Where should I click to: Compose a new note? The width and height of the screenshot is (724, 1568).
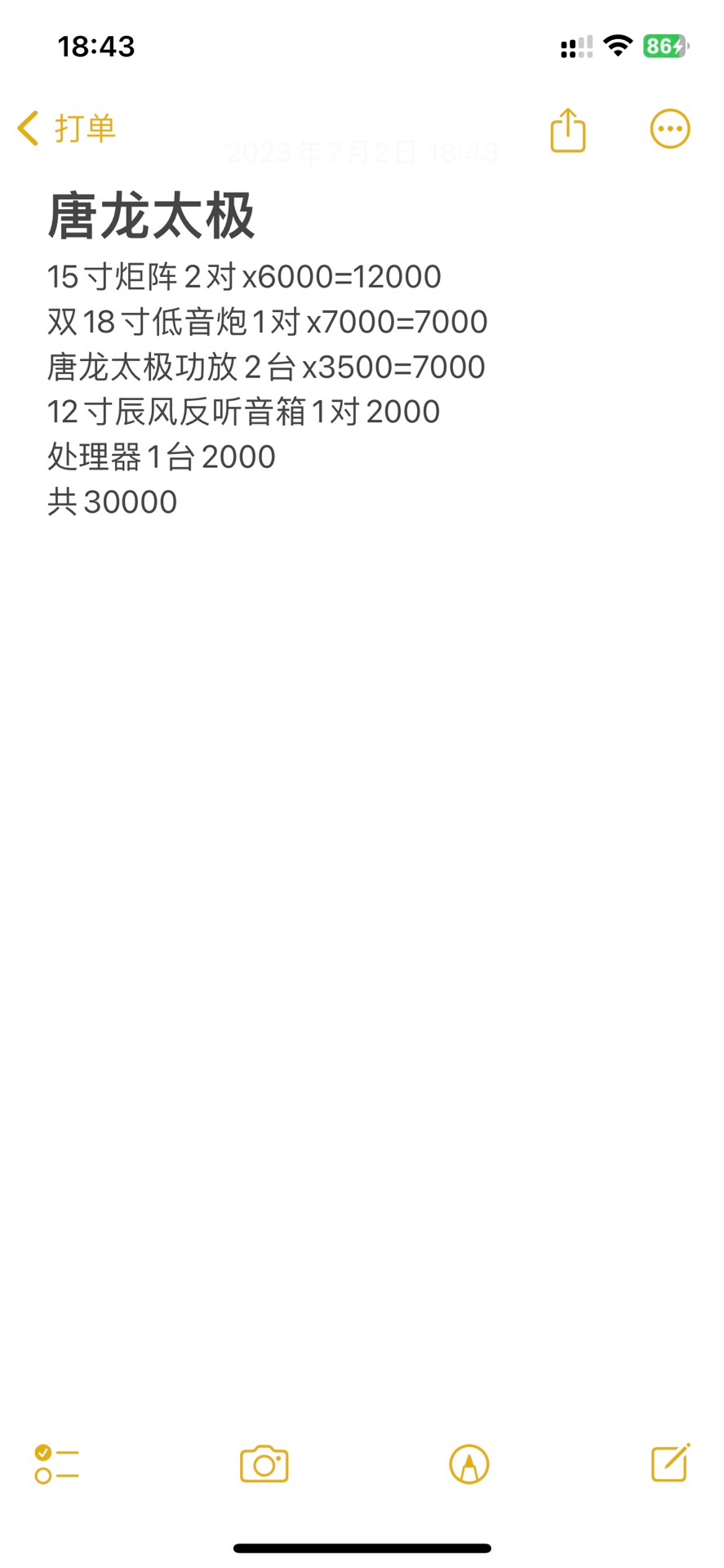671,1463
